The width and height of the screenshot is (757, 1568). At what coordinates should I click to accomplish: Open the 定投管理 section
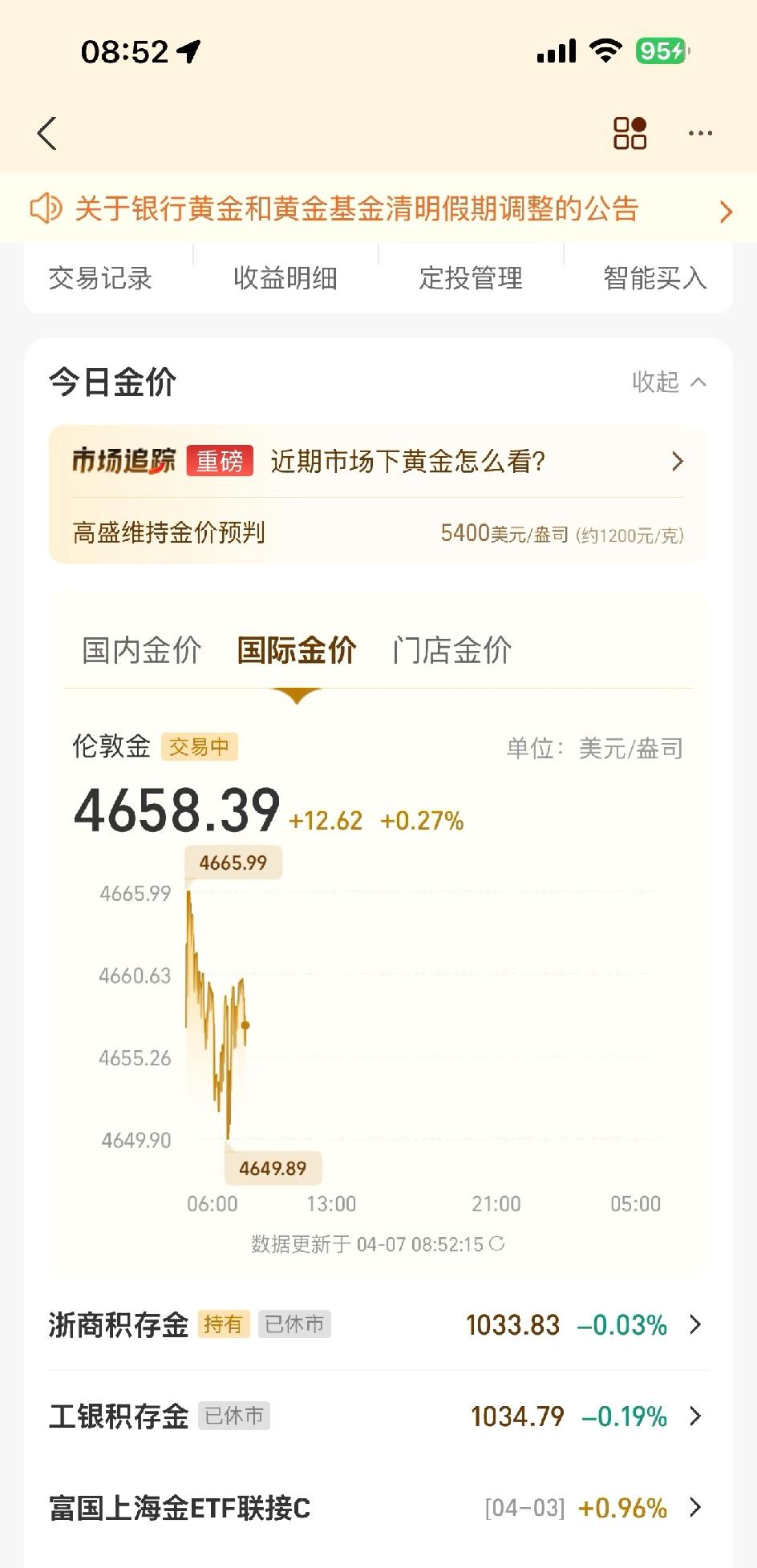pos(472,278)
